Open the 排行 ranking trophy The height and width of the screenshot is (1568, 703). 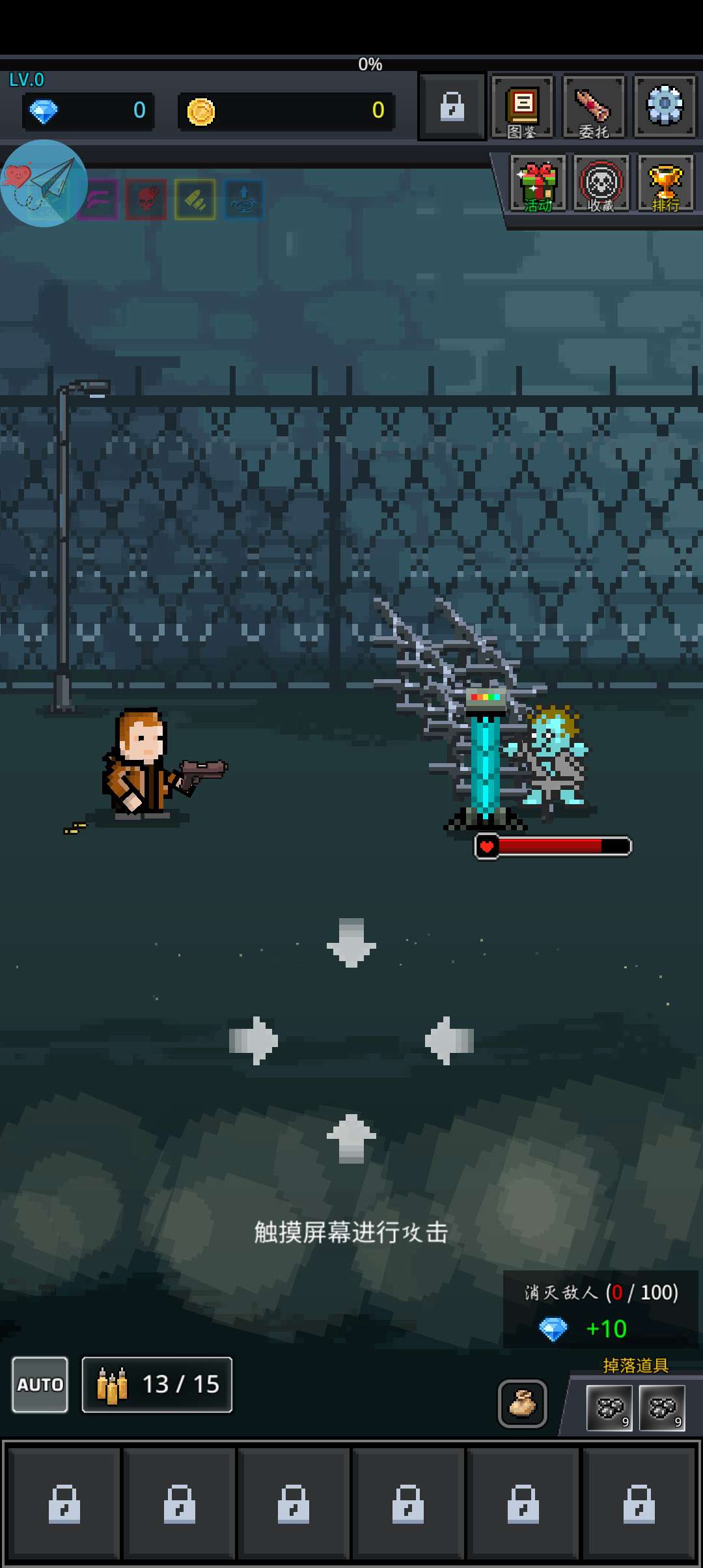pos(665,184)
